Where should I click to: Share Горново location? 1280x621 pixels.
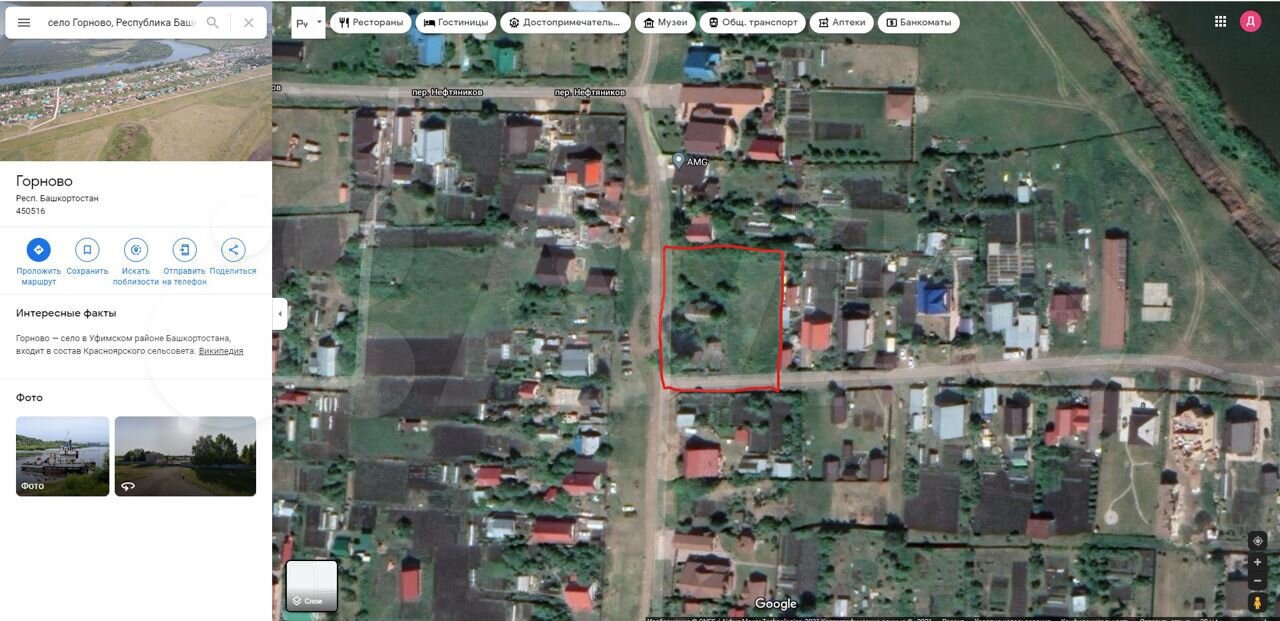233,250
